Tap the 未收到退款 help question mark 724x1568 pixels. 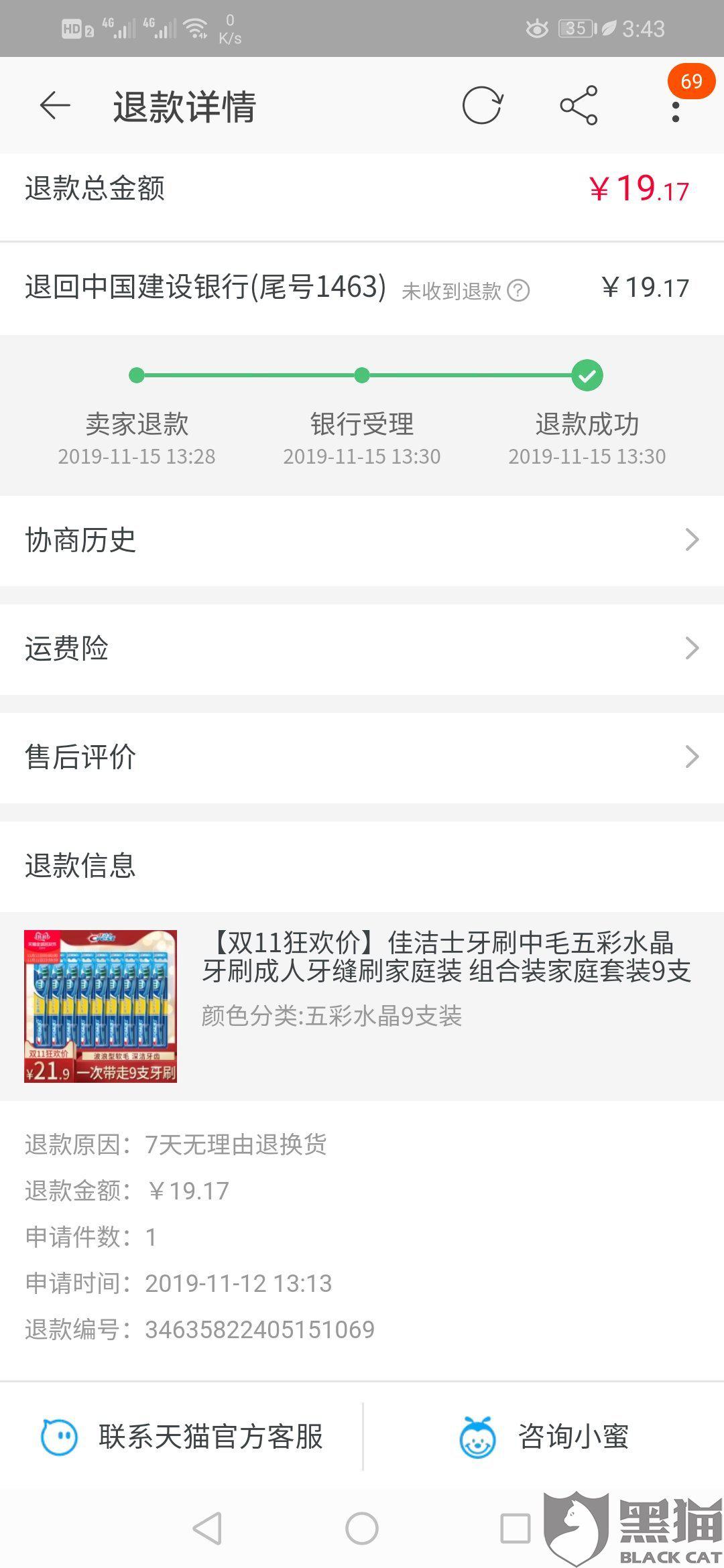point(518,291)
